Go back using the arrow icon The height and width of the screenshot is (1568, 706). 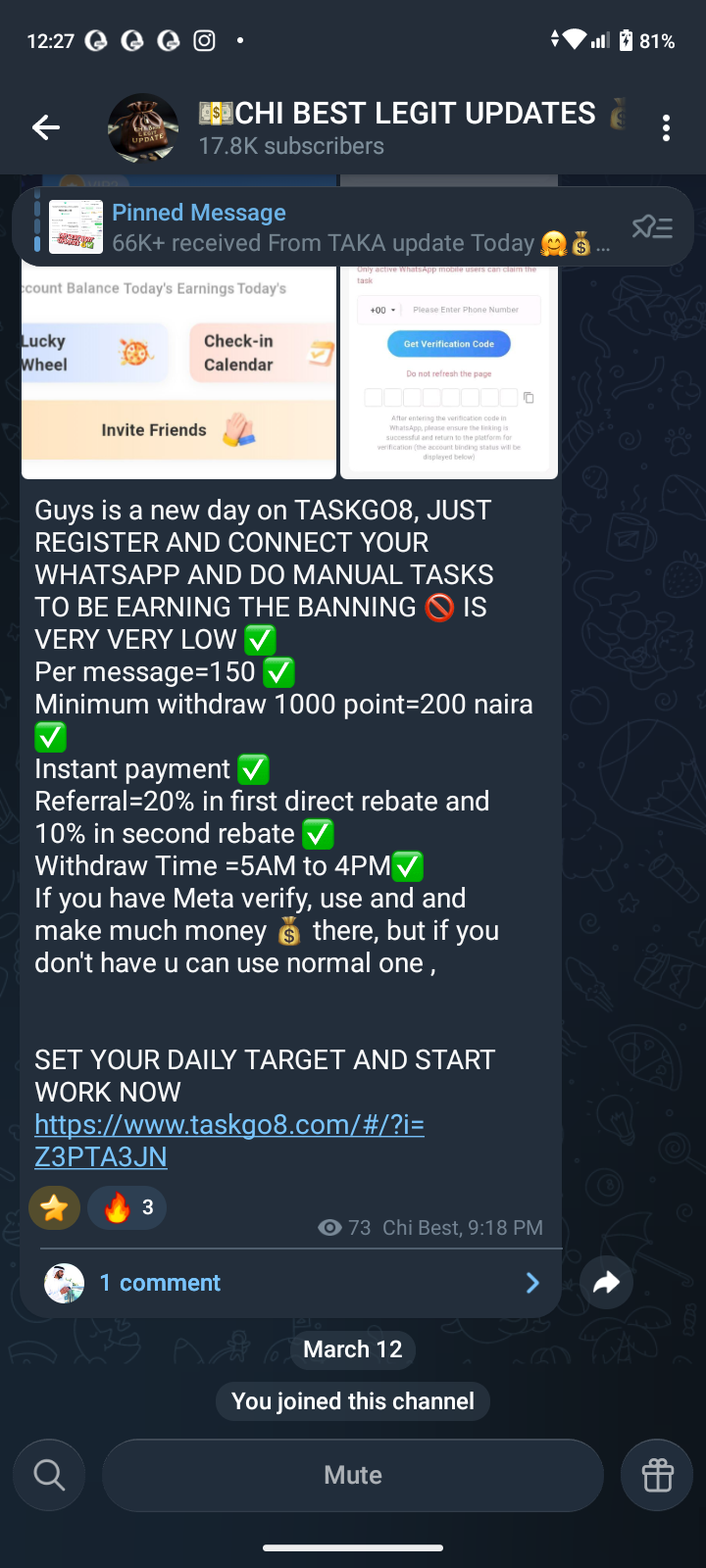coord(46,127)
